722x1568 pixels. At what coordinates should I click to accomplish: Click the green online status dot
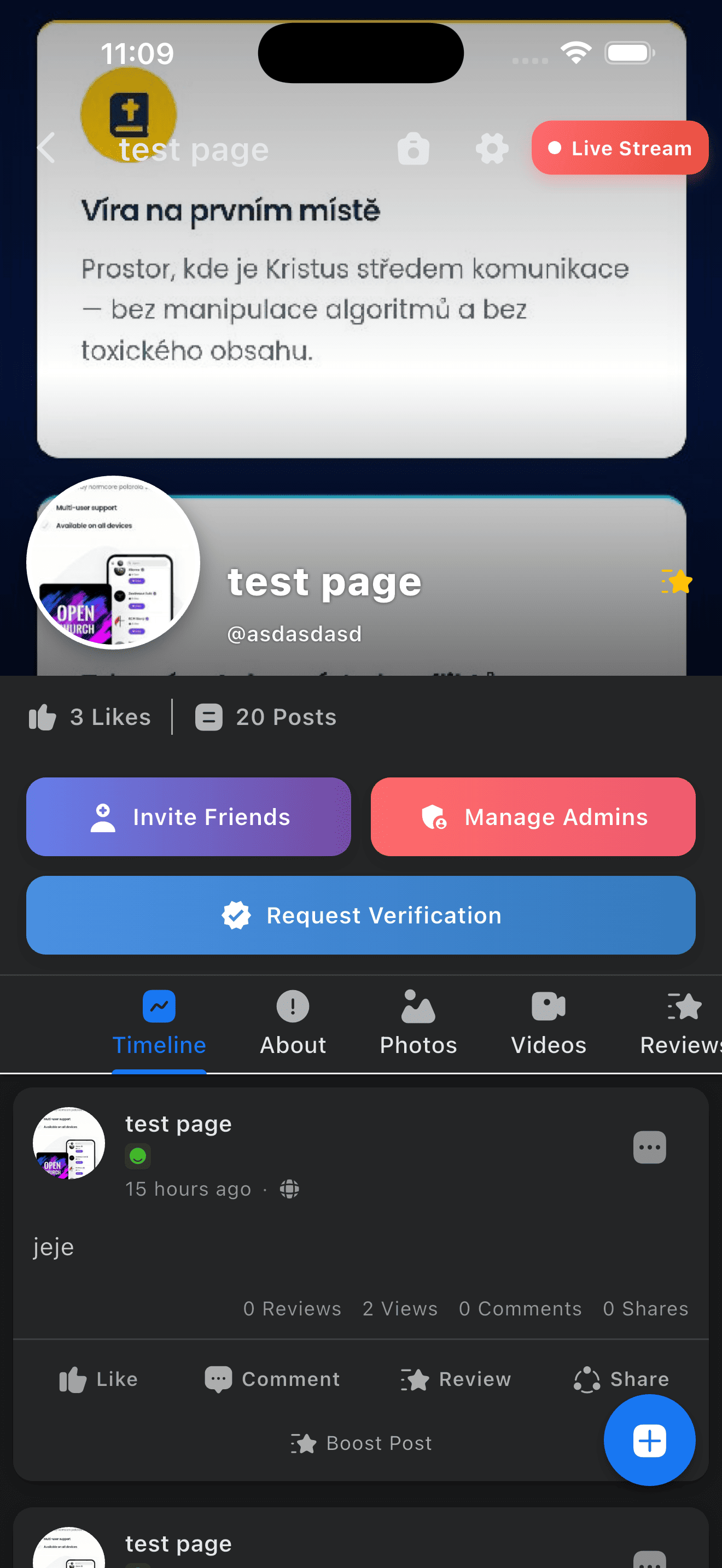[138, 1155]
